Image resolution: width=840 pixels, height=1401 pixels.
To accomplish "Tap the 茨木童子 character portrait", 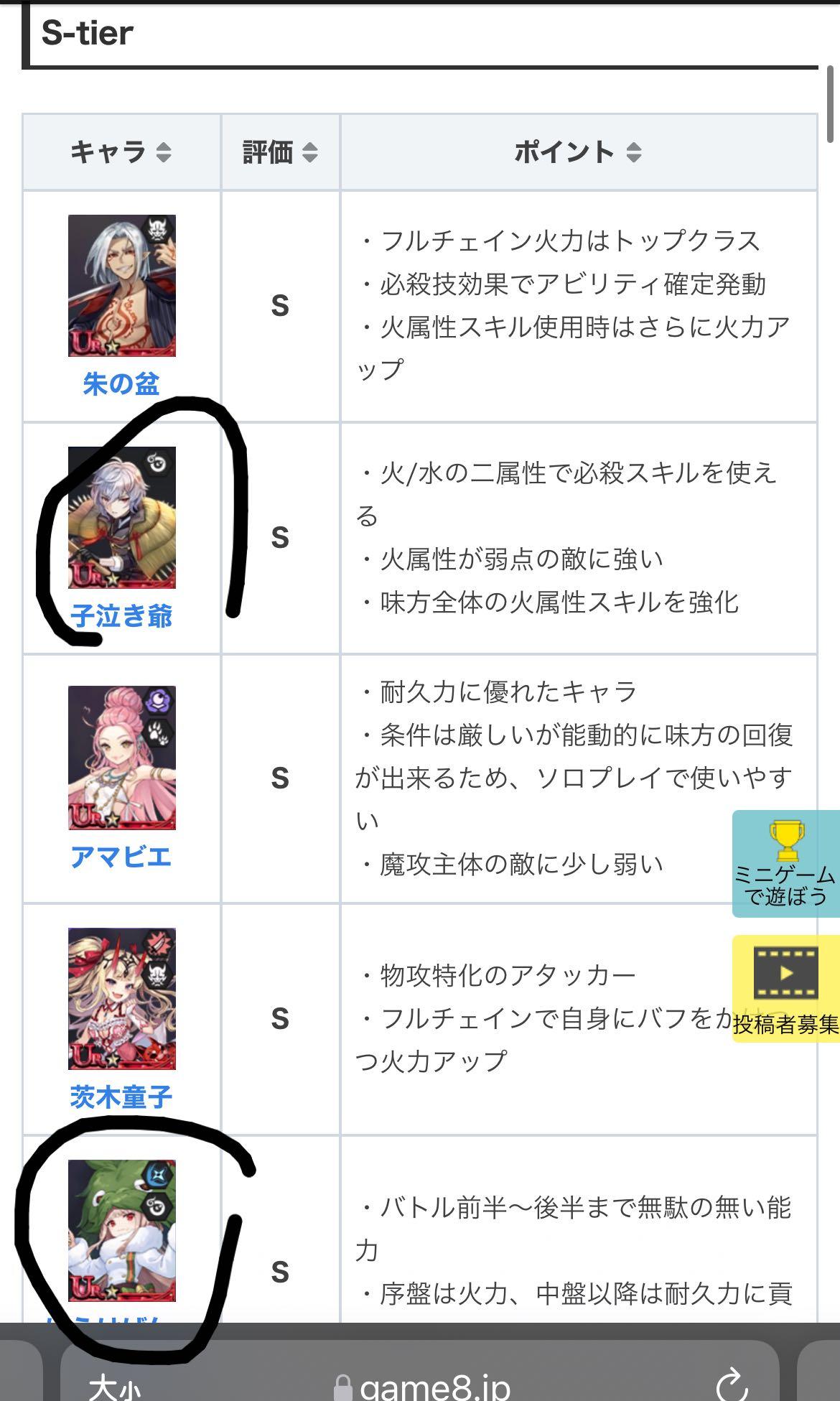I will pyautogui.click(x=121, y=998).
